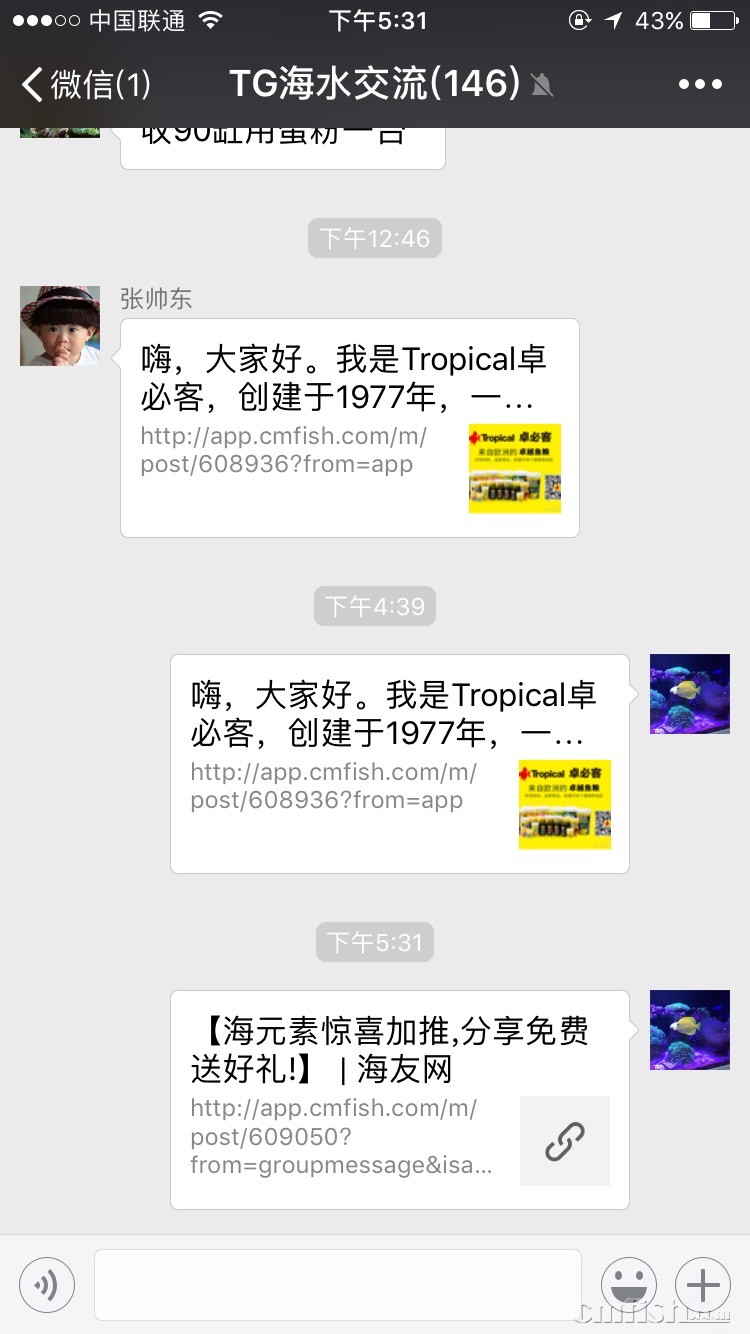
Task: Focus the message text field
Action: click(x=337, y=1285)
